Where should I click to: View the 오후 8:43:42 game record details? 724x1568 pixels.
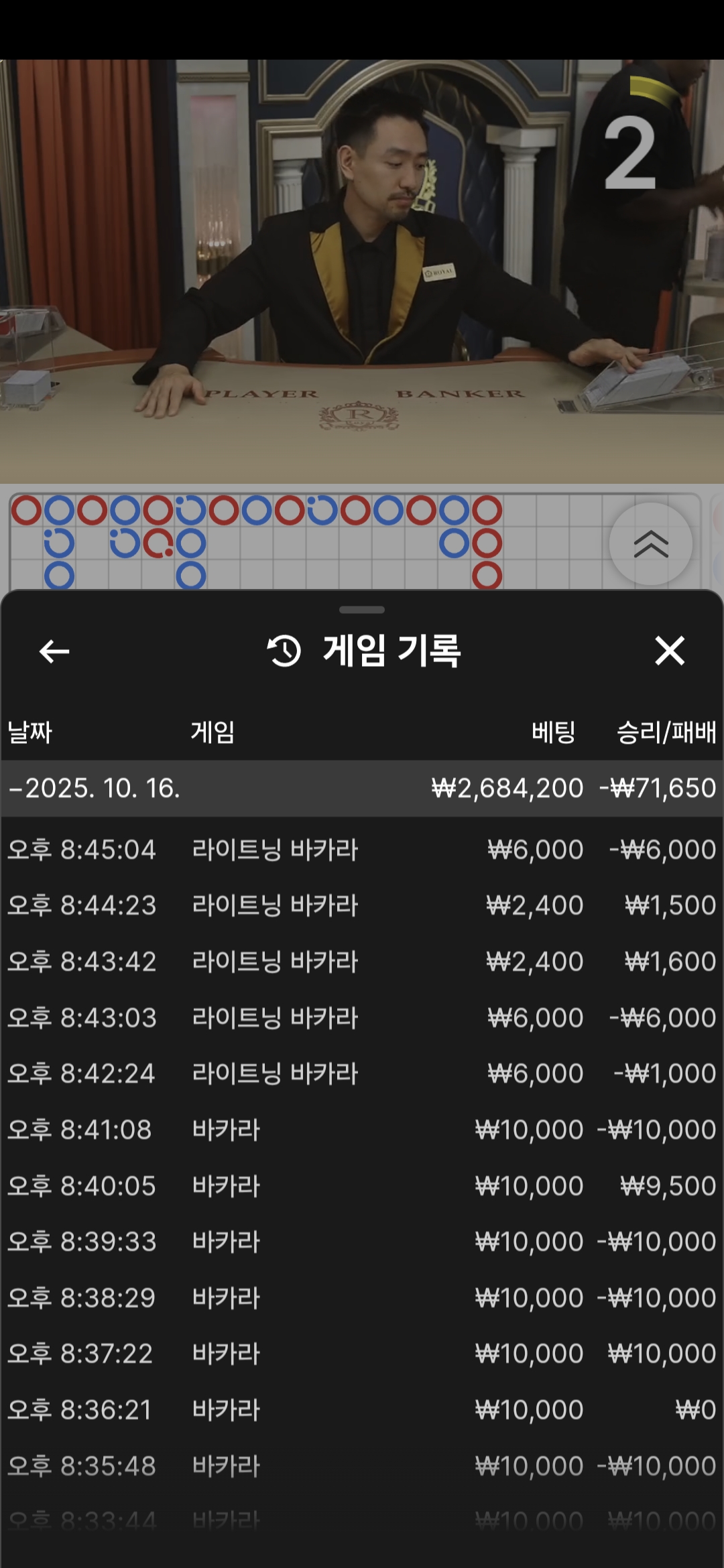[362, 962]
